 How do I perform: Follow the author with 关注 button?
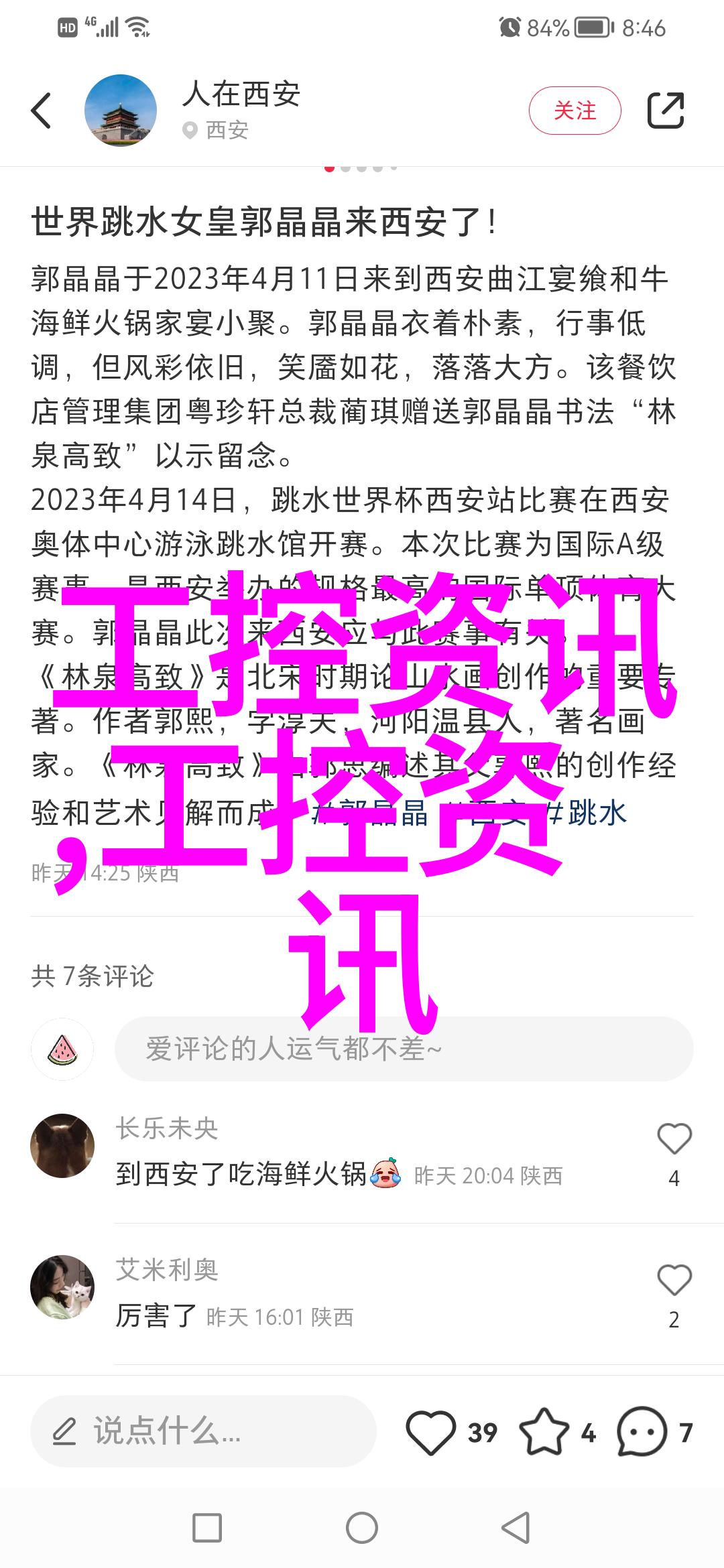(x=575, y=111)
